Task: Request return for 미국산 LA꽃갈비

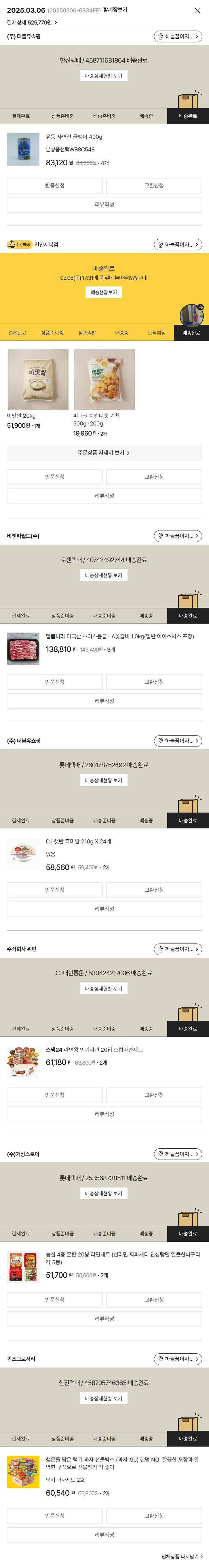Action: coord(55,682)
